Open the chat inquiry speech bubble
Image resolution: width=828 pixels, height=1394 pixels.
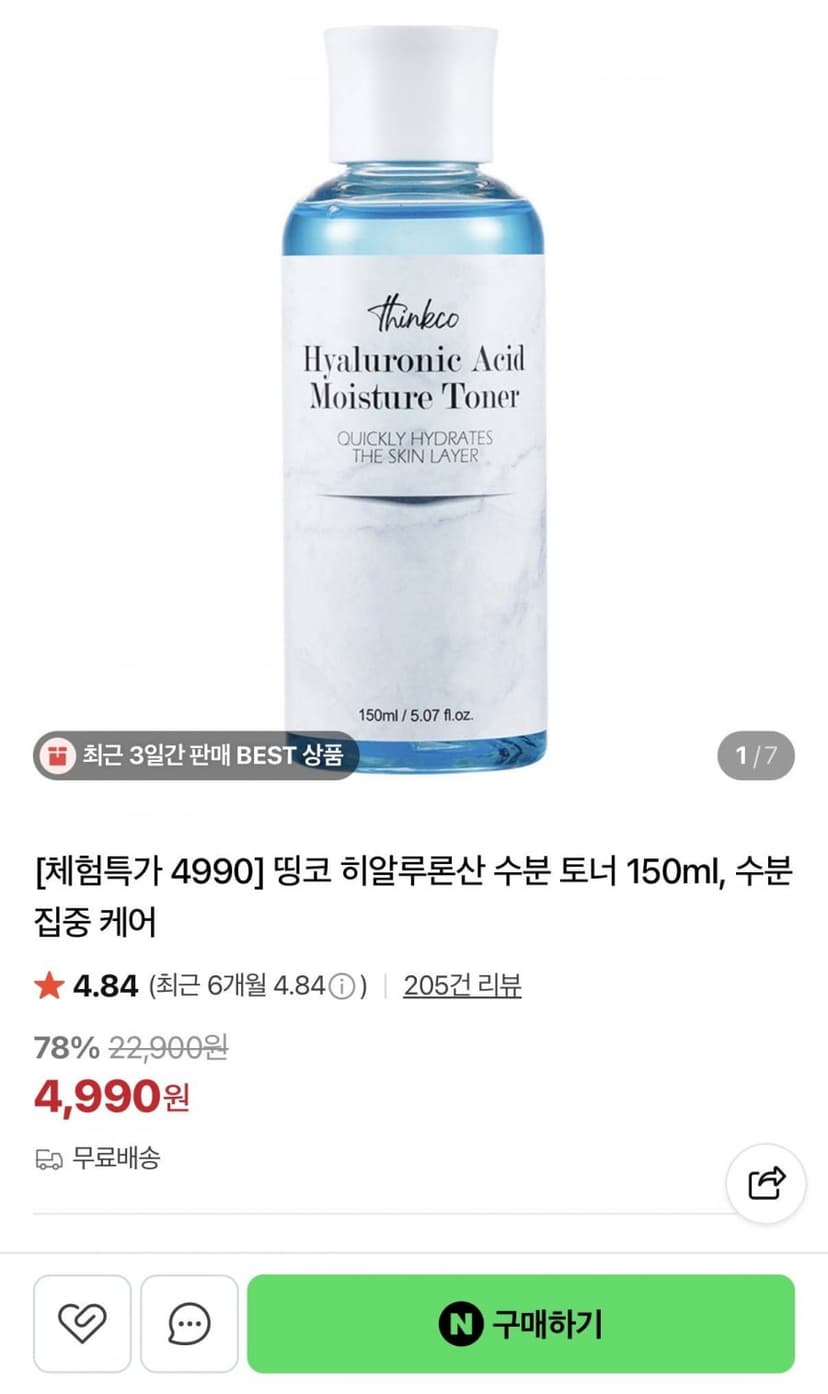click(x=189, y=1324)
